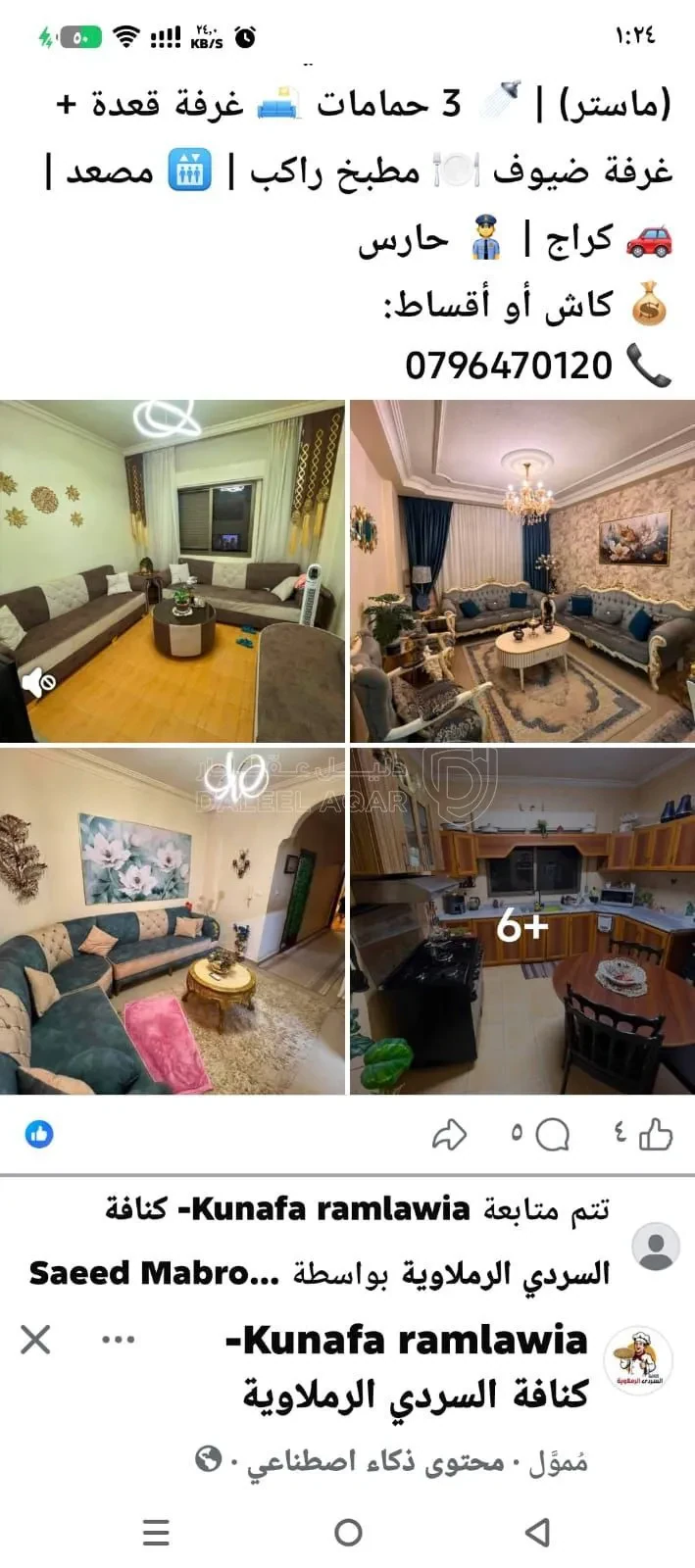Dismiss the Kunafa ramlawia sponsored post
Viewport: 695px width, 1568px height.
[35, 1339]
